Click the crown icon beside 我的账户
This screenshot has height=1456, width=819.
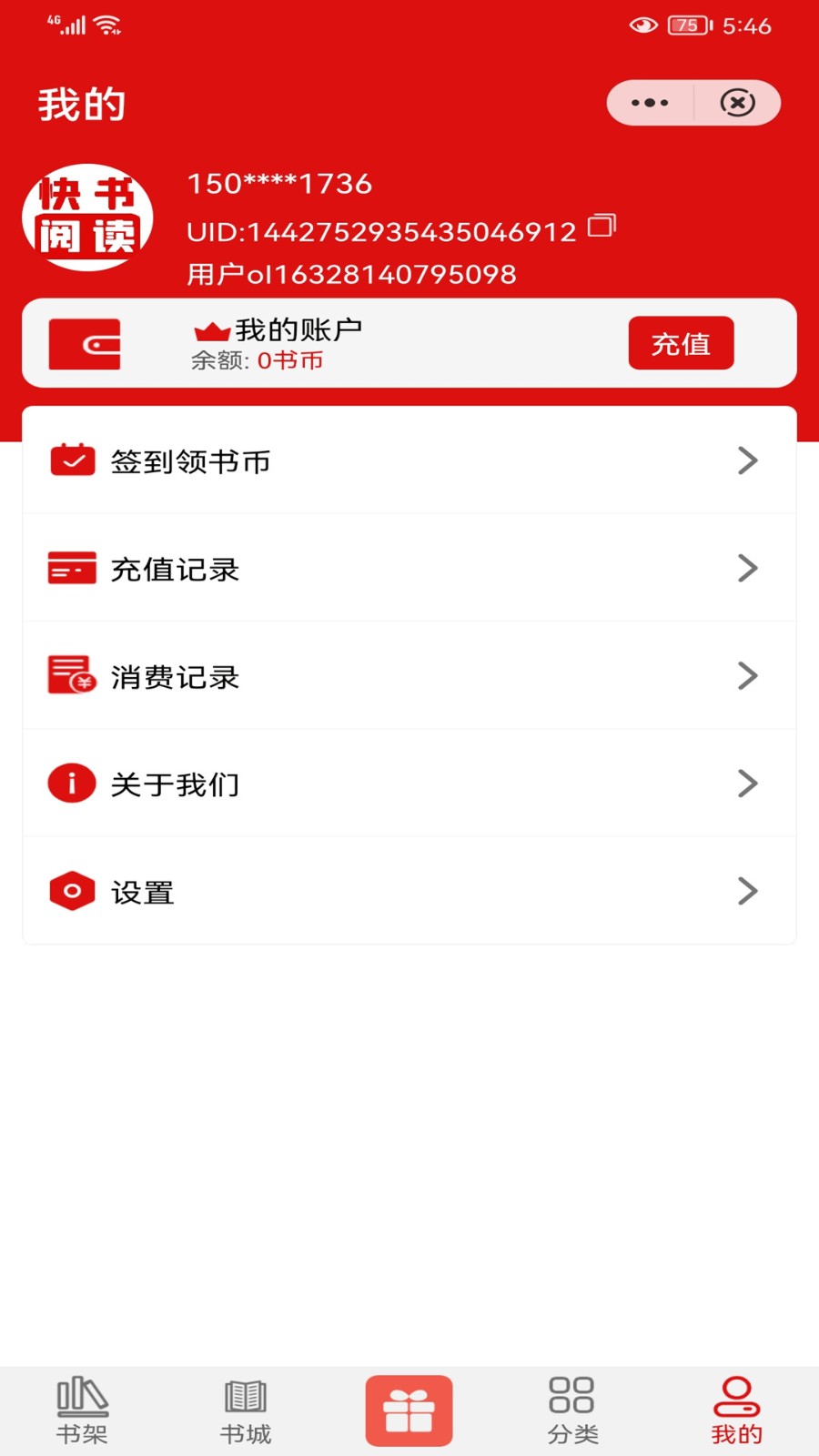tap(211, 329)
